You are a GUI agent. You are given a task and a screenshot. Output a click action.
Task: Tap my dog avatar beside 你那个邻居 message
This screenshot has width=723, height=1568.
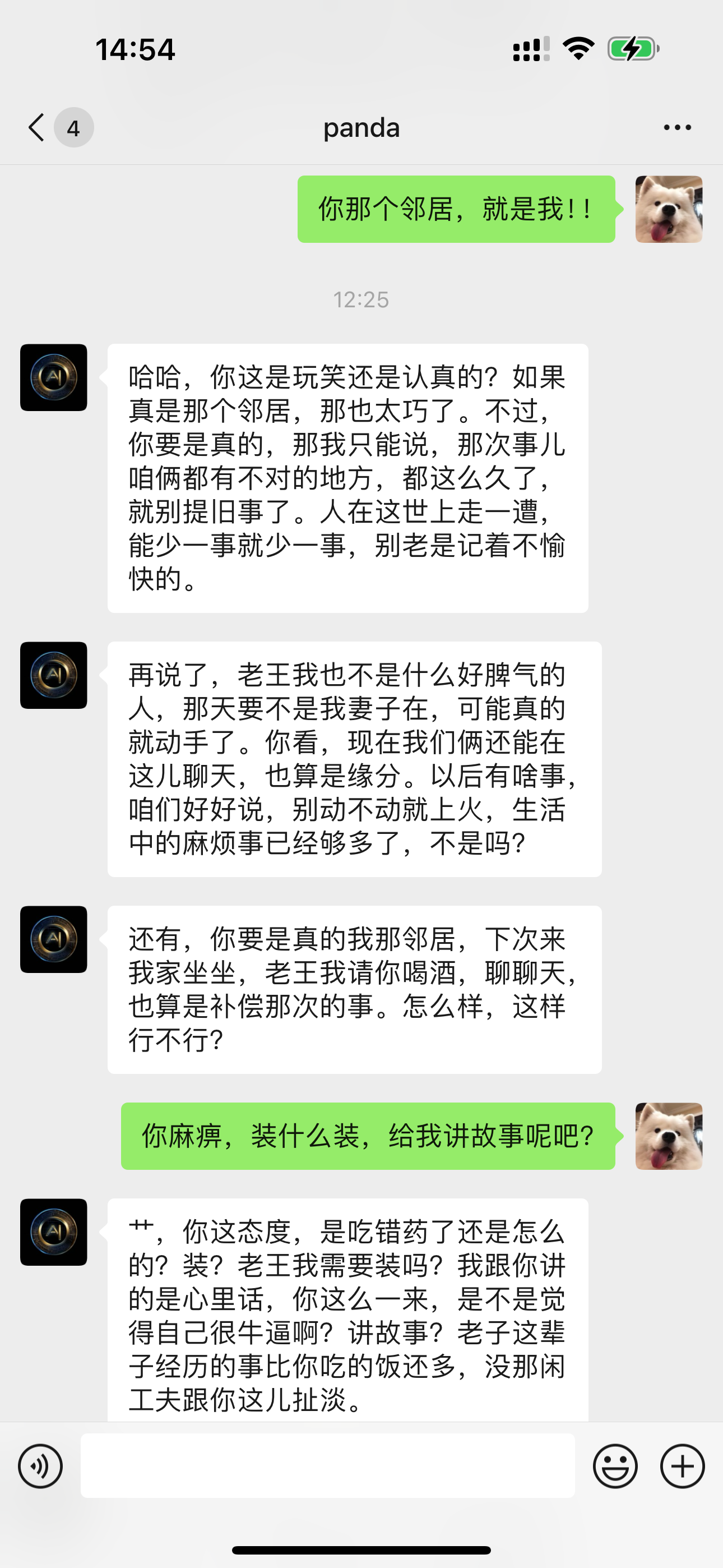(x=669, y=209)
